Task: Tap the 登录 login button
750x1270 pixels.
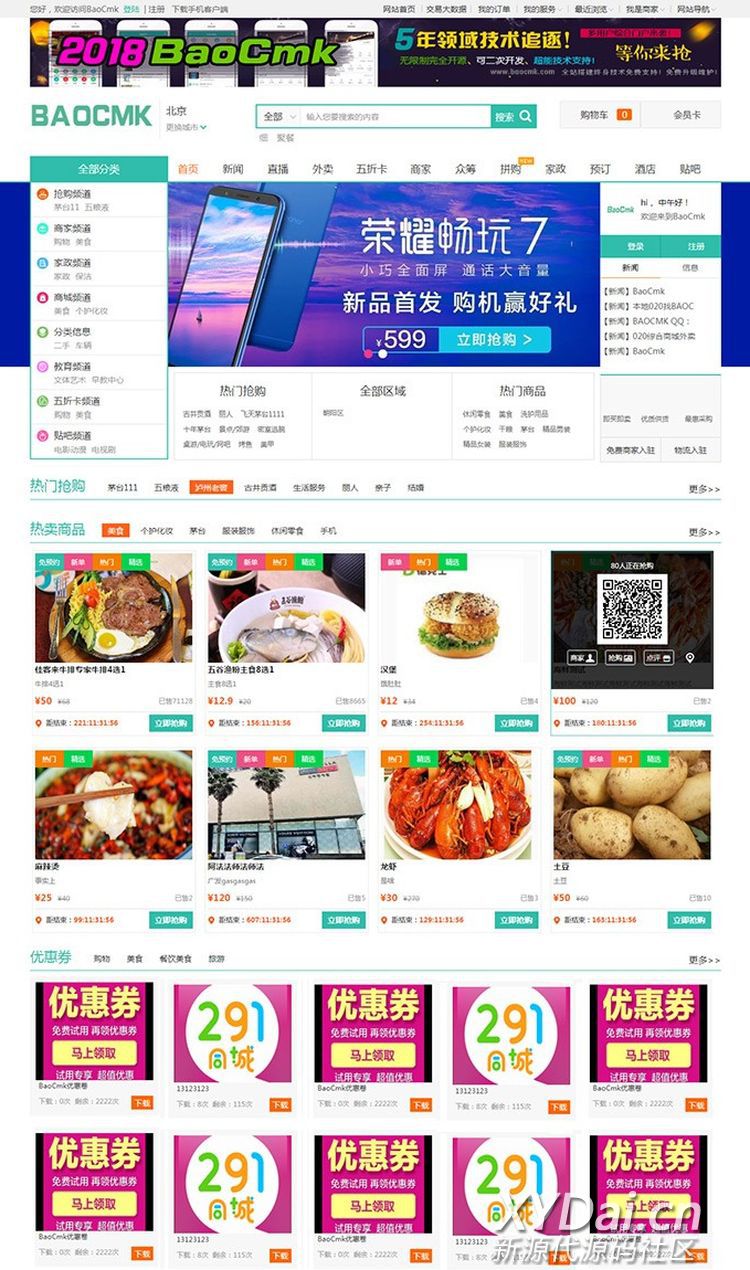Action: 635,246
